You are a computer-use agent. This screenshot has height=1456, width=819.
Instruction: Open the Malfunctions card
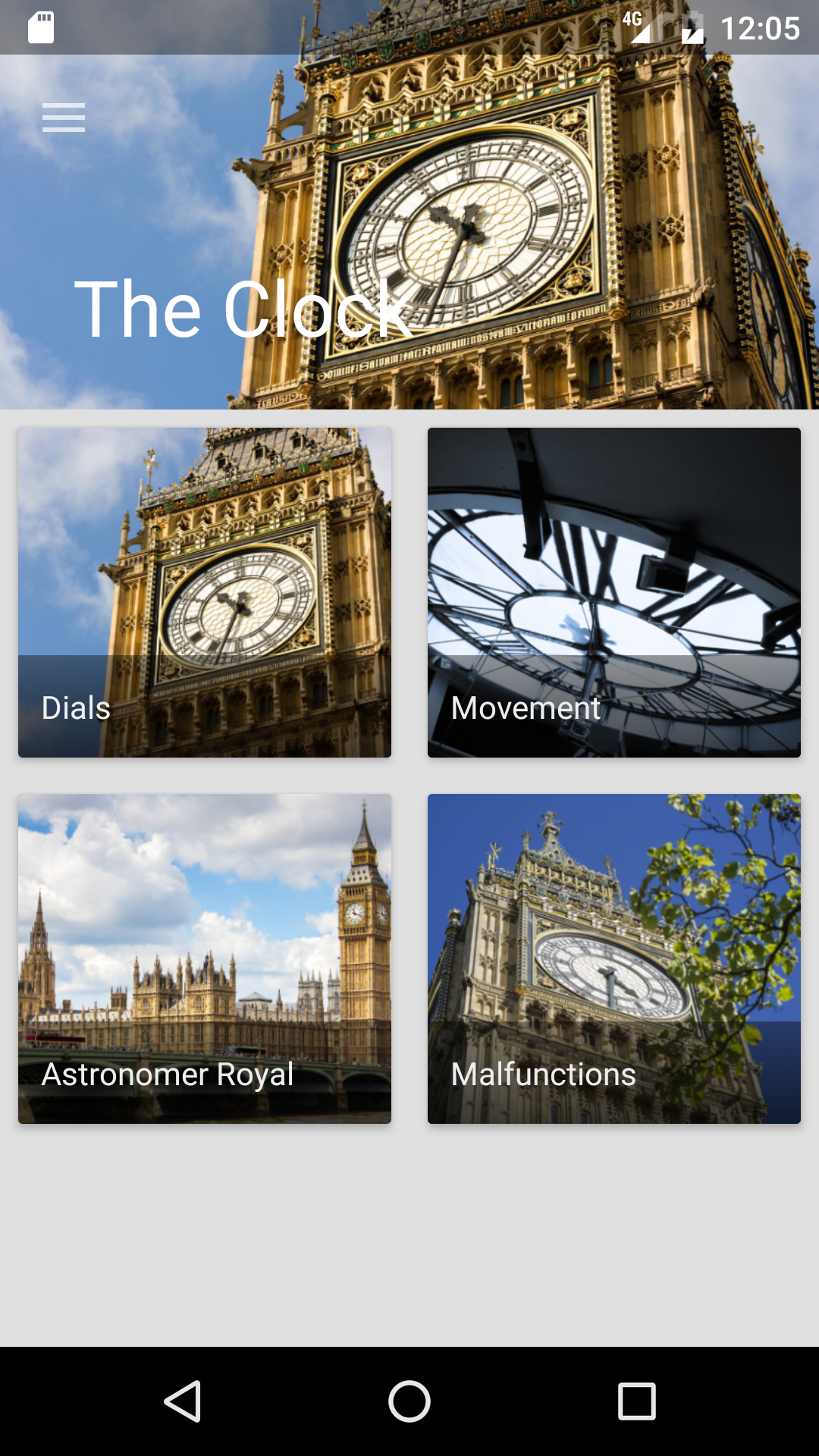614,959
